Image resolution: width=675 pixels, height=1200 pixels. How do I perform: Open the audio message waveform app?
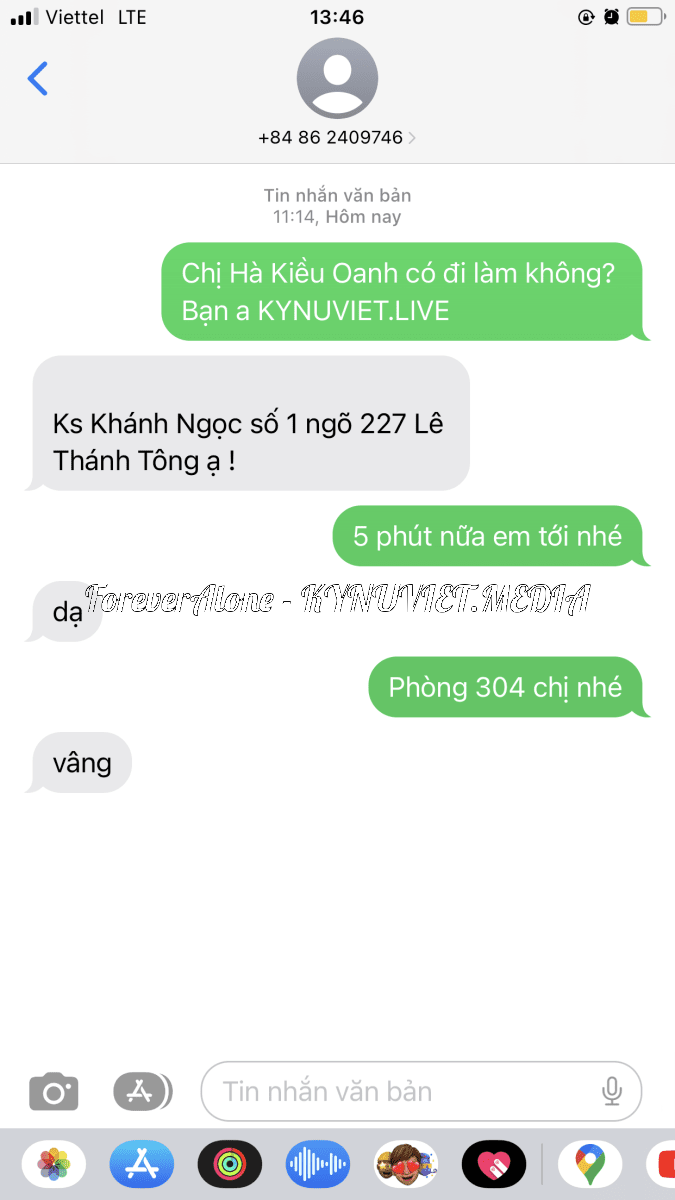tap(318, 1164)
